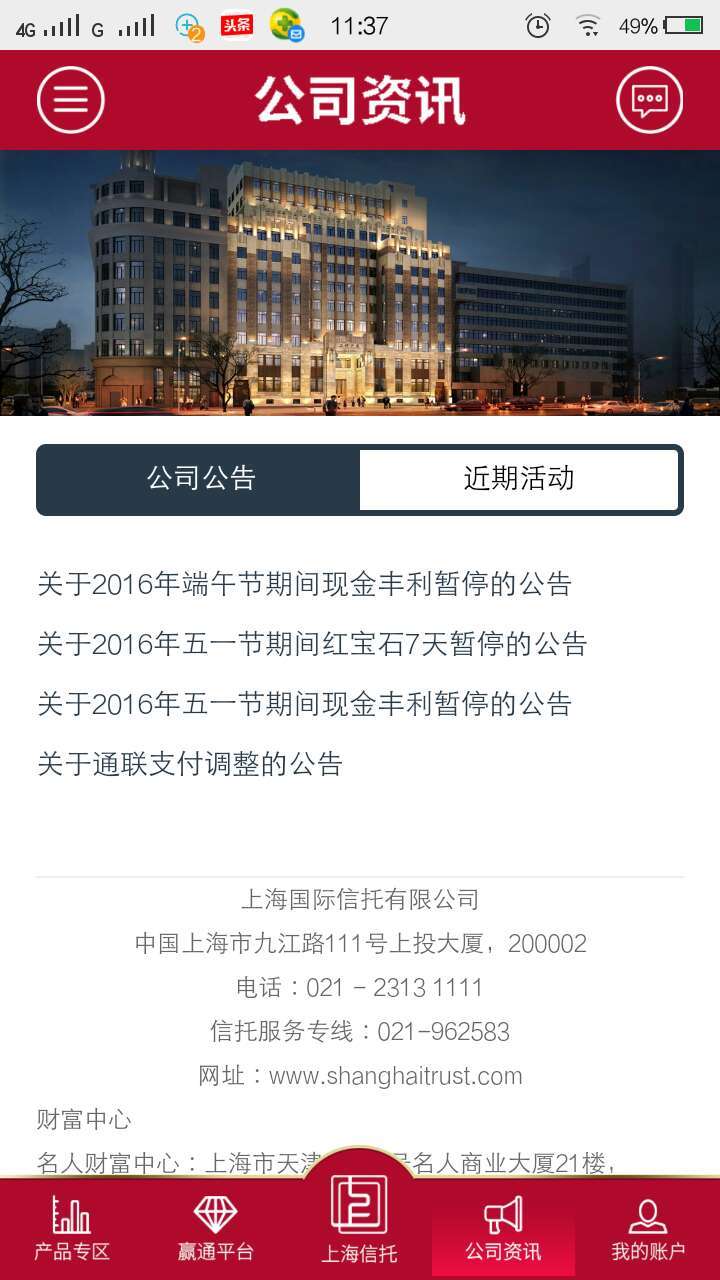Switch to the 近期活动 tab
720x1280 pixels.
(x=519, y=479)
